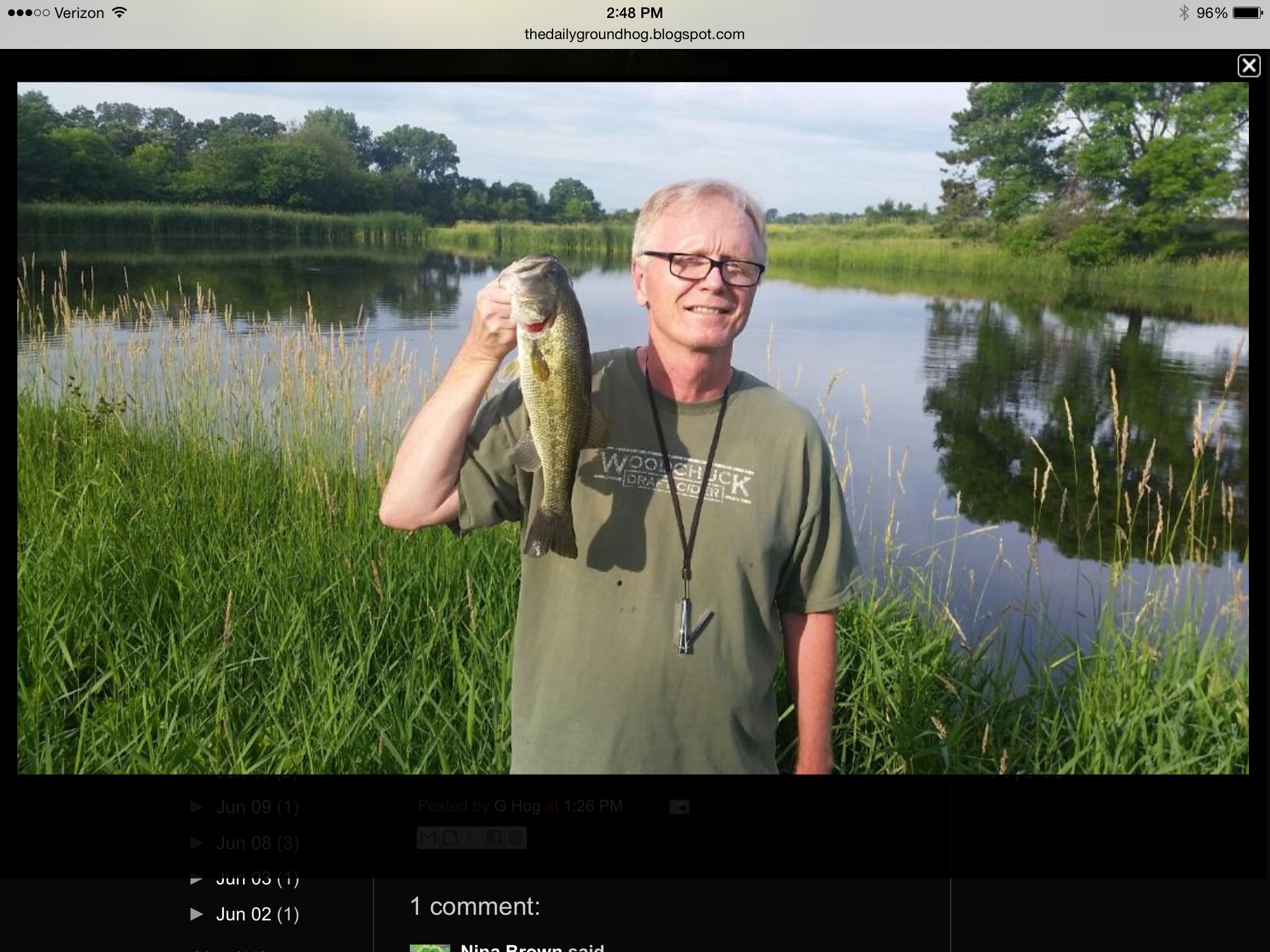Tap the blogspot address bar
This screenshot has height=952, width=1270.
click(634, 34)
